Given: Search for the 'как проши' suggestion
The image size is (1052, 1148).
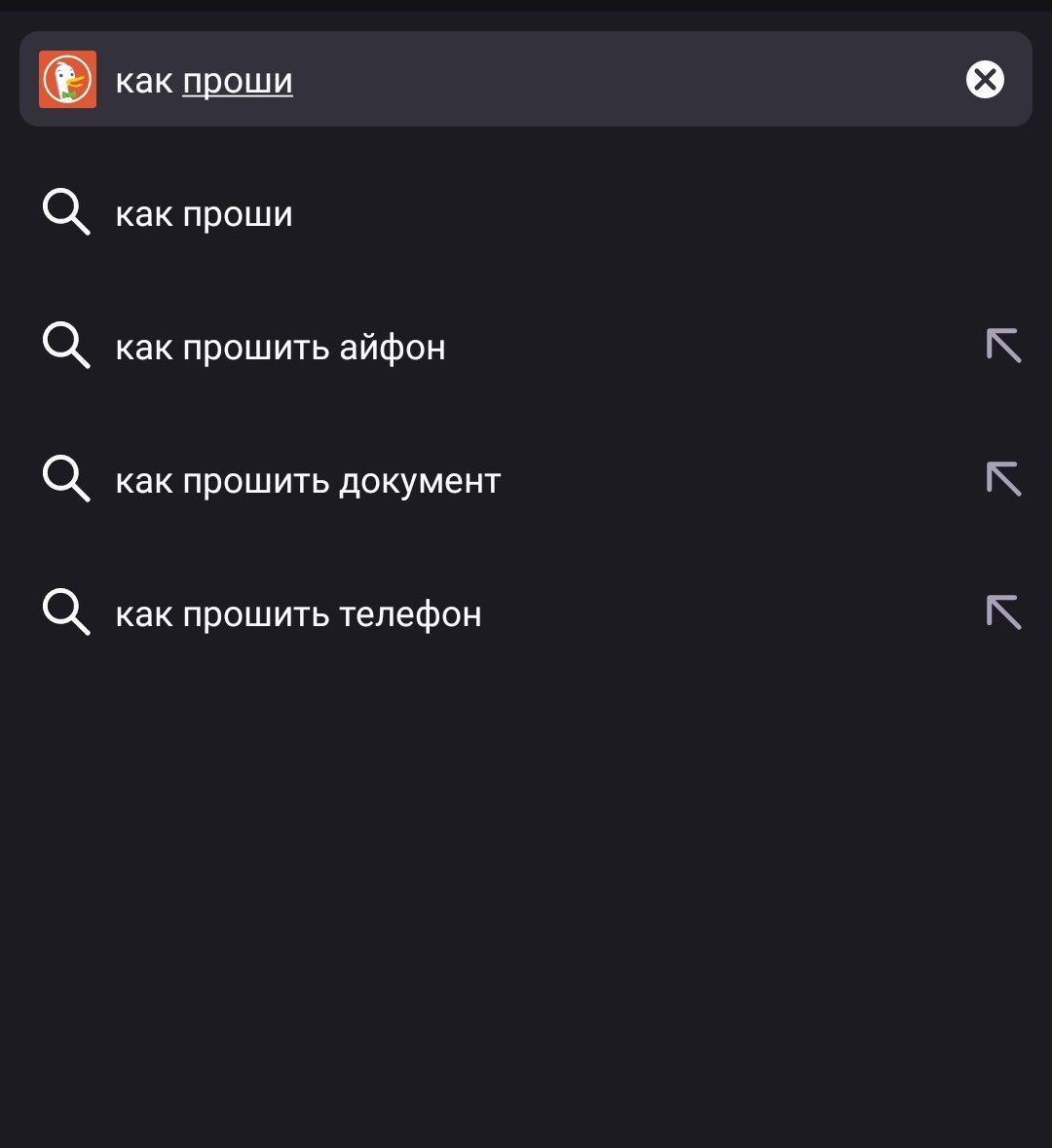Looking at the screenshot, I should [204, 214].
